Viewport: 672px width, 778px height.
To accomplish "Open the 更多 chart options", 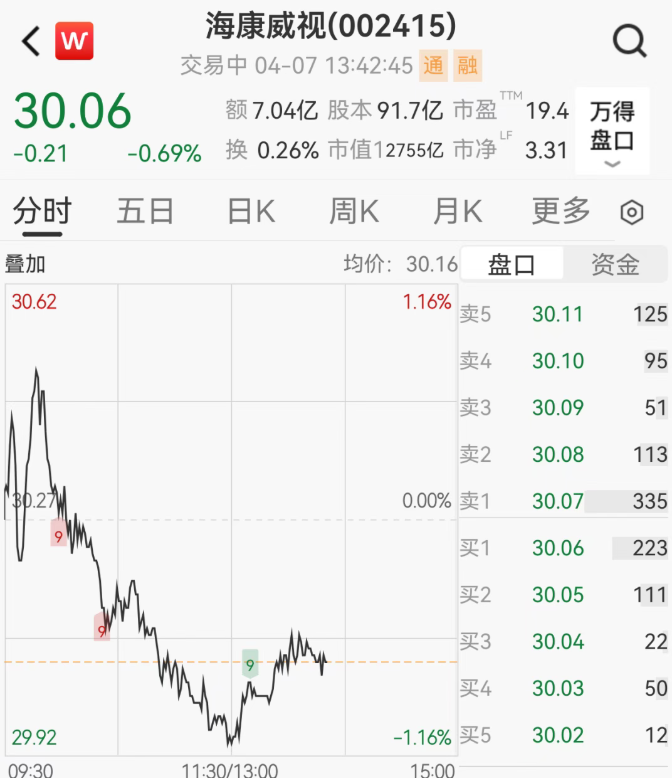I will tap(561, 211).
